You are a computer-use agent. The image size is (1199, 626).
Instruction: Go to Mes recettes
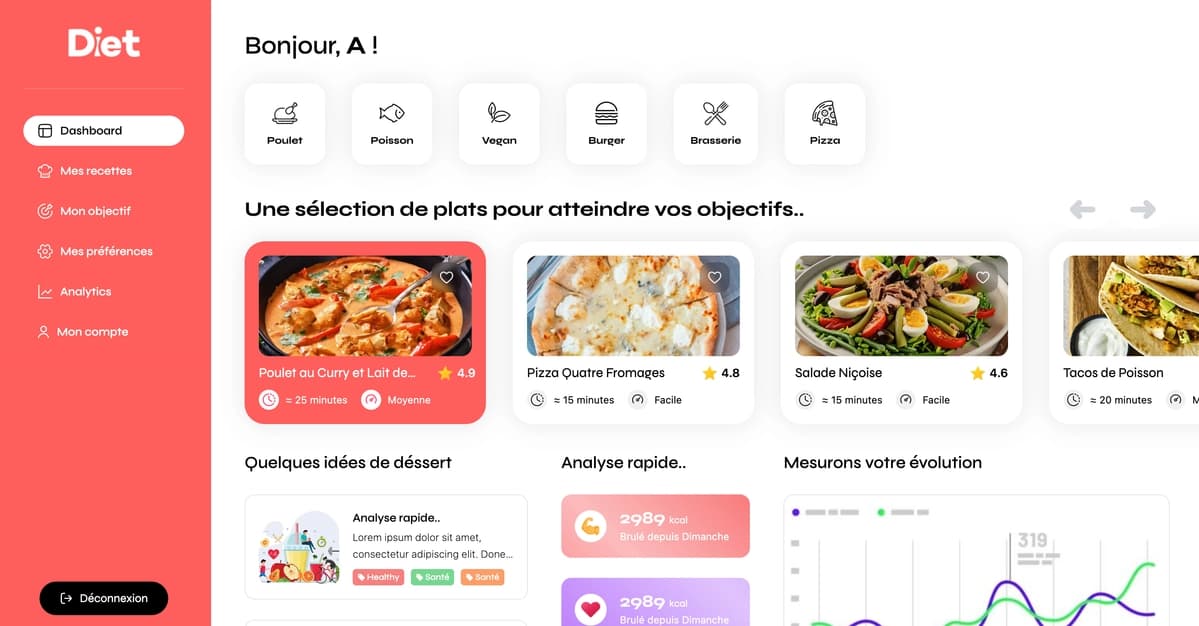(x=95, y=171)
